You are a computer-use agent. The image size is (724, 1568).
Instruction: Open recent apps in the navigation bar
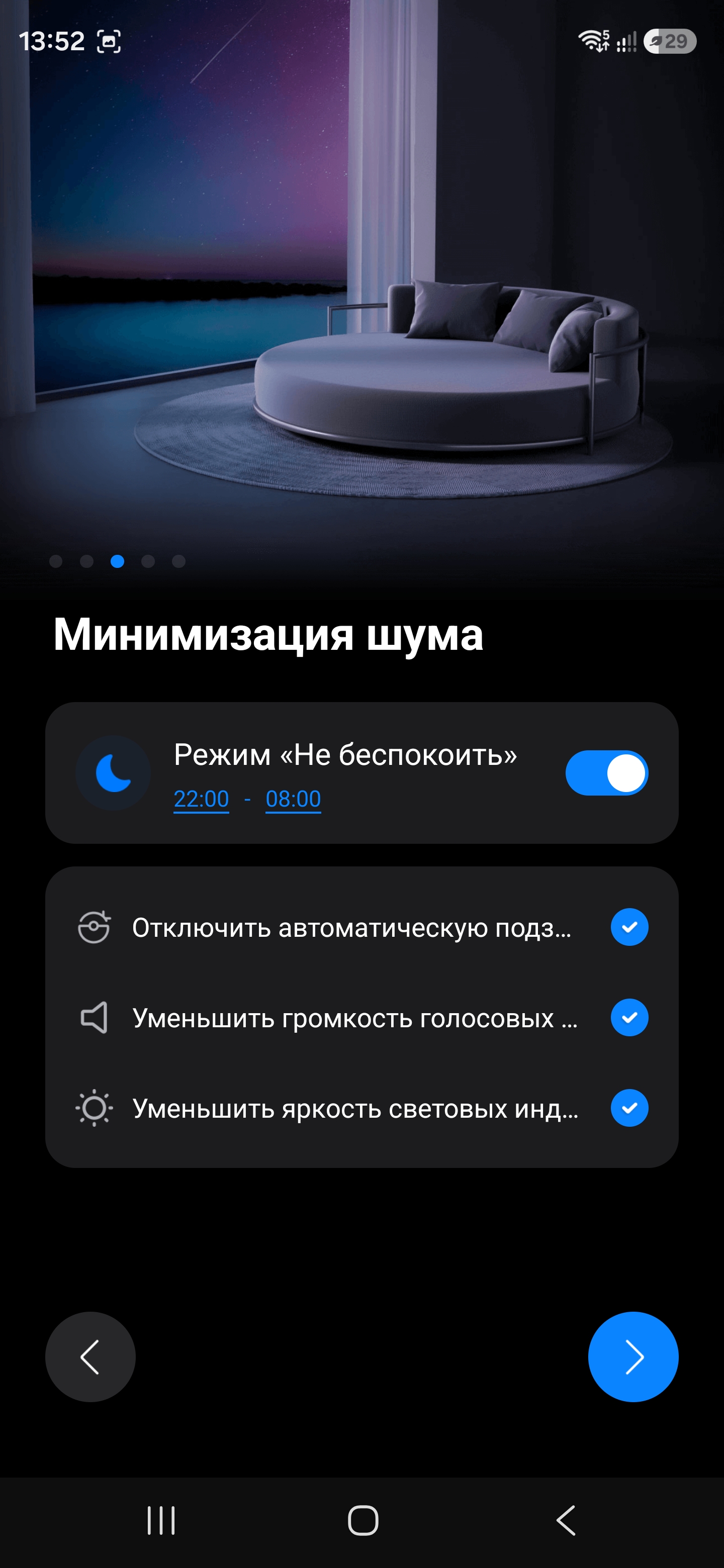tap(161, 1520)
